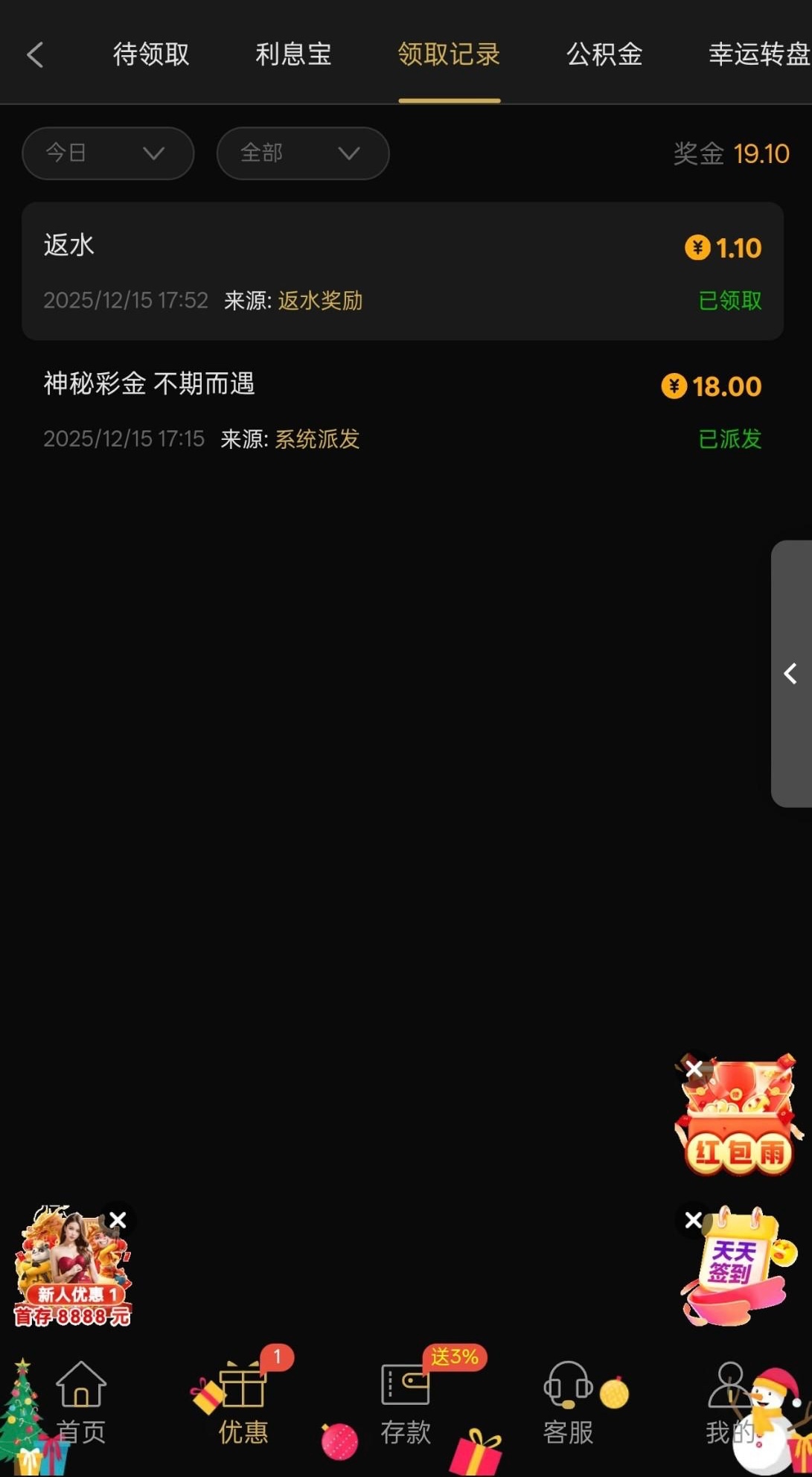Go back using the top-left arrow
This screenshot has height=1477, width=812.
coord(35,54)
